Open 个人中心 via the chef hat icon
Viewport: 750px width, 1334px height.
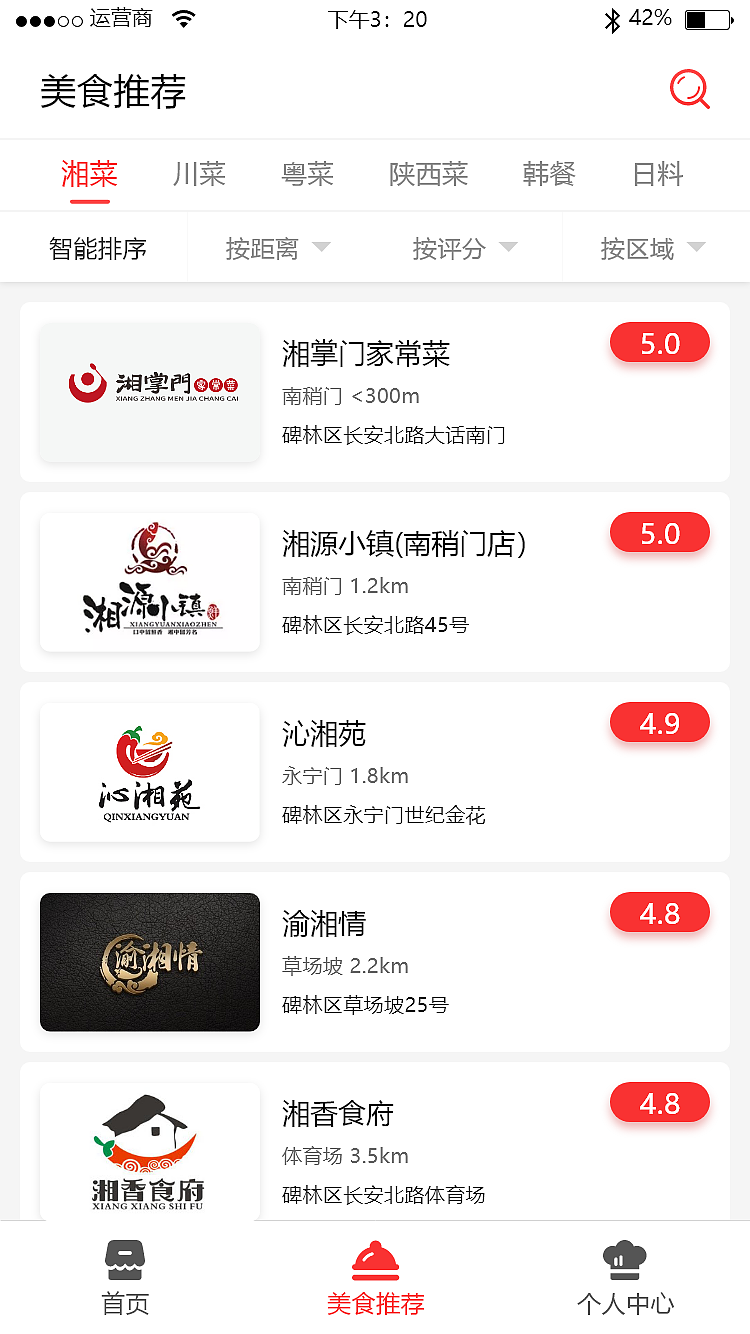click(x=624, y=1262)
